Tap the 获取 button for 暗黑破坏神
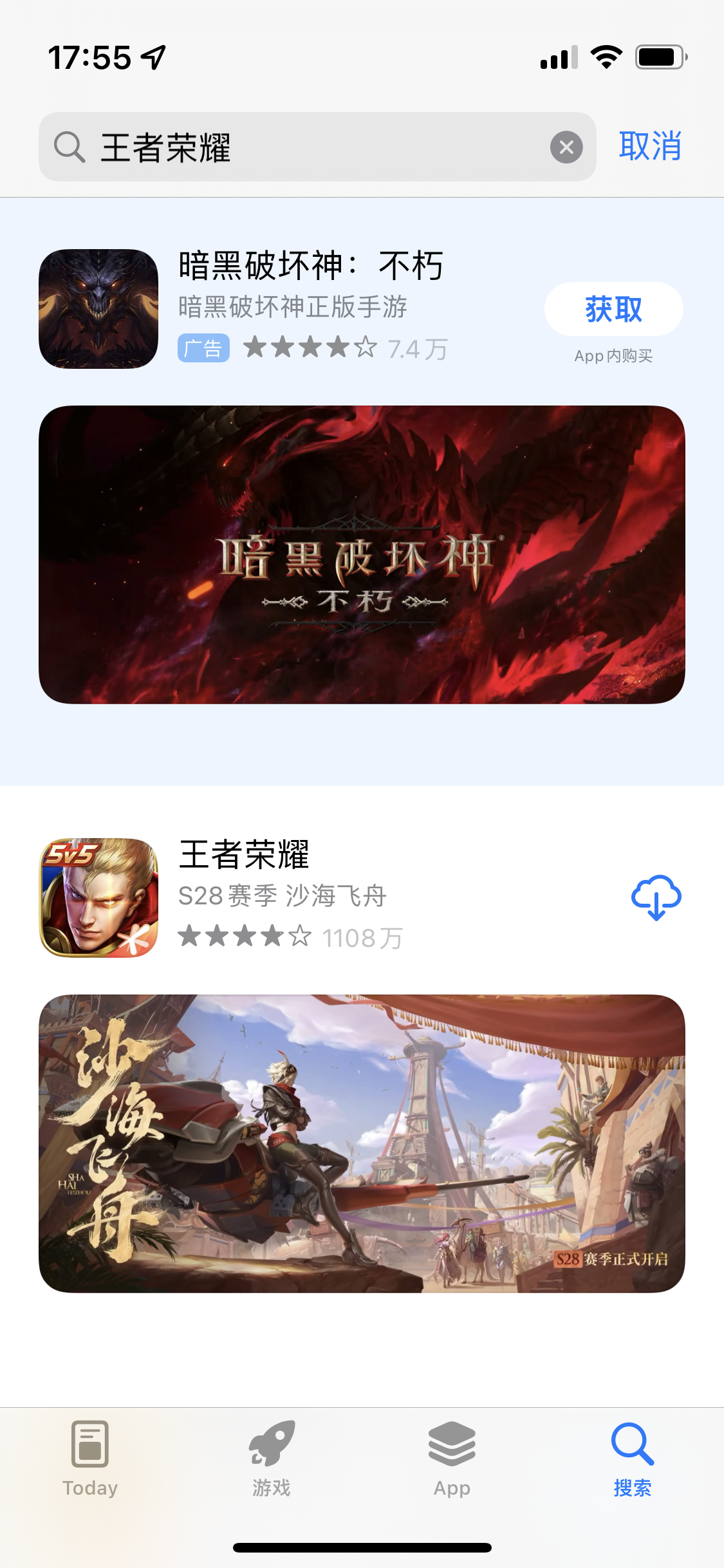724x1568 pixels. click(613, 308)
